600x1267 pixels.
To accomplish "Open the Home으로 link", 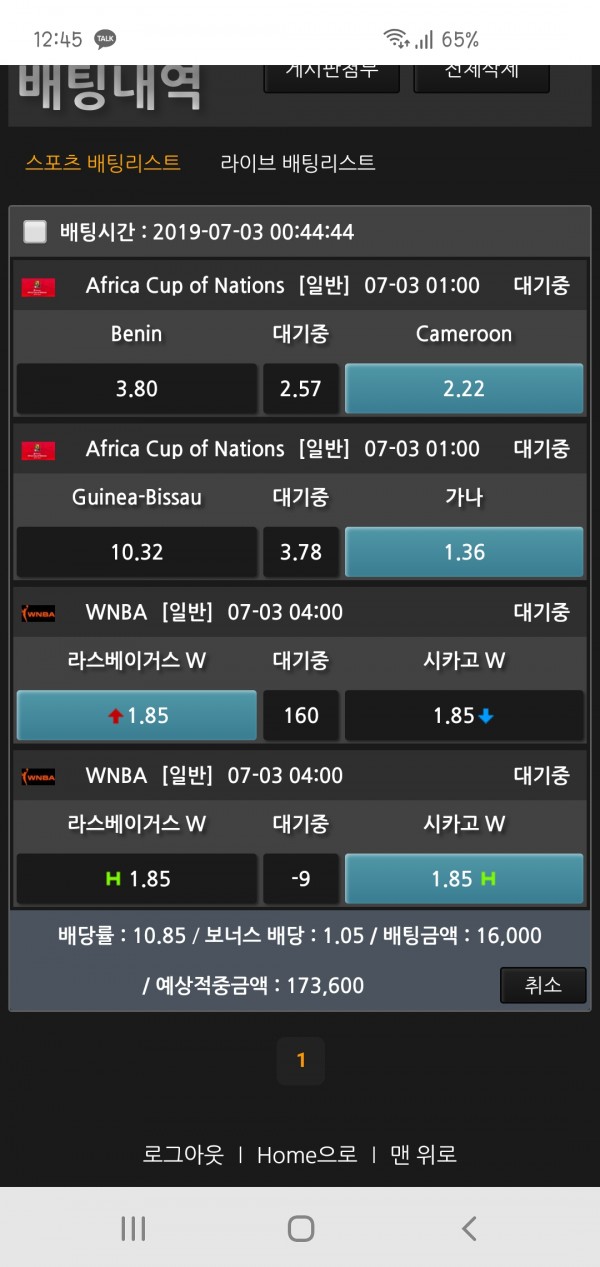I will point(307,1155).
